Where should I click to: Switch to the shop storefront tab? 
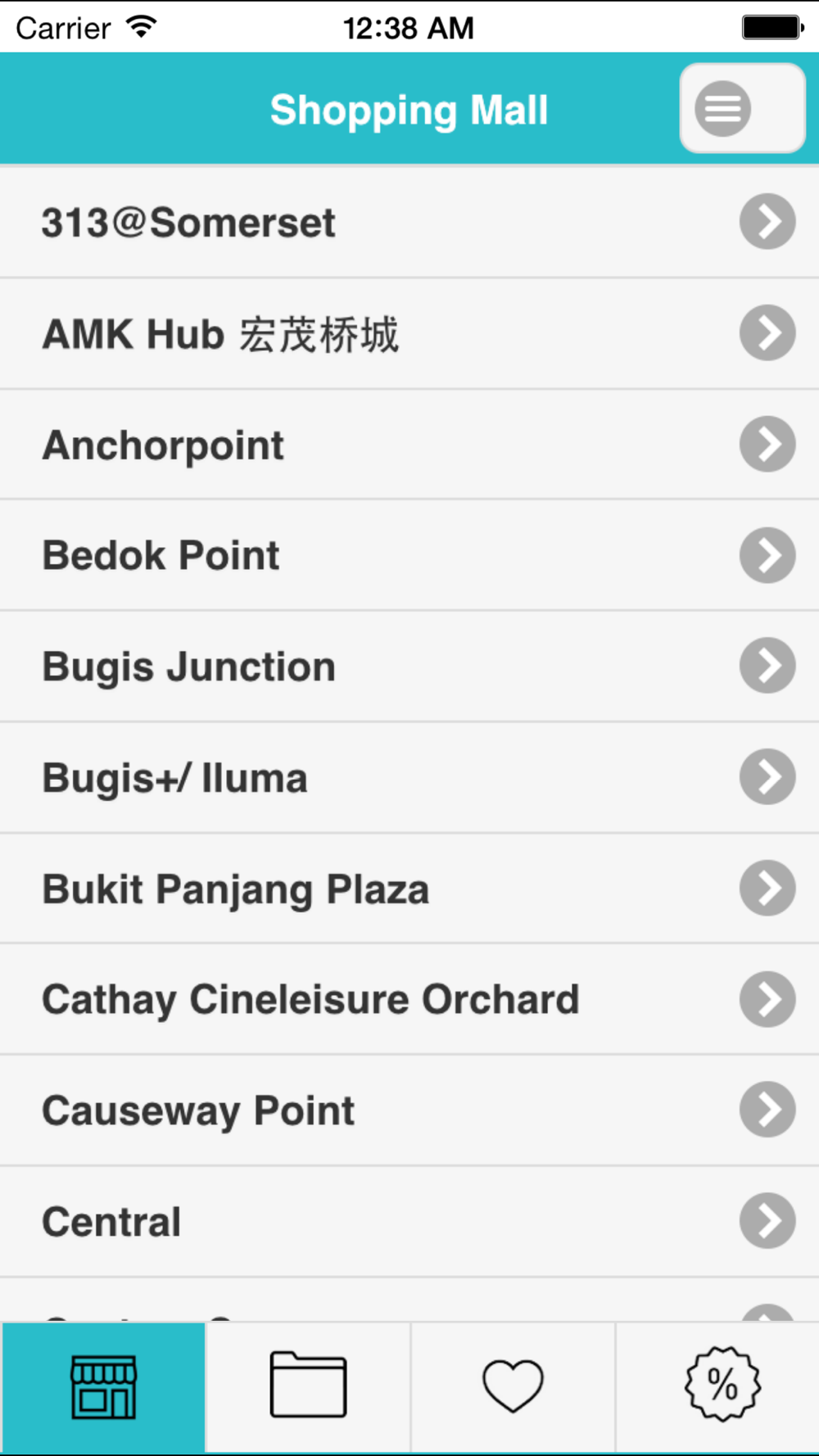pos(103,1386)
